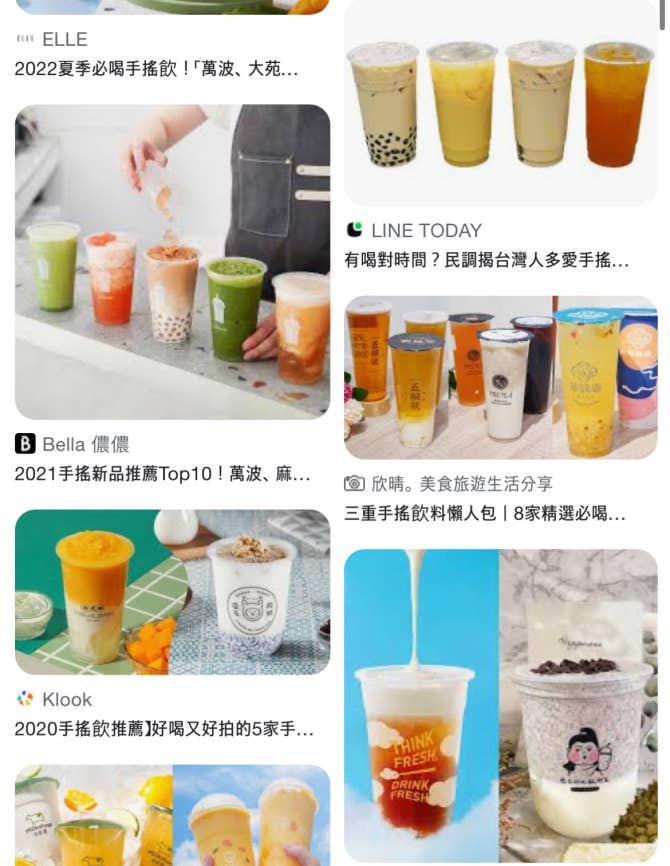Tap the 2021手搖新品推薦Top10 title
The width and height of the screenshot is (670, 866).
[162, 474]
